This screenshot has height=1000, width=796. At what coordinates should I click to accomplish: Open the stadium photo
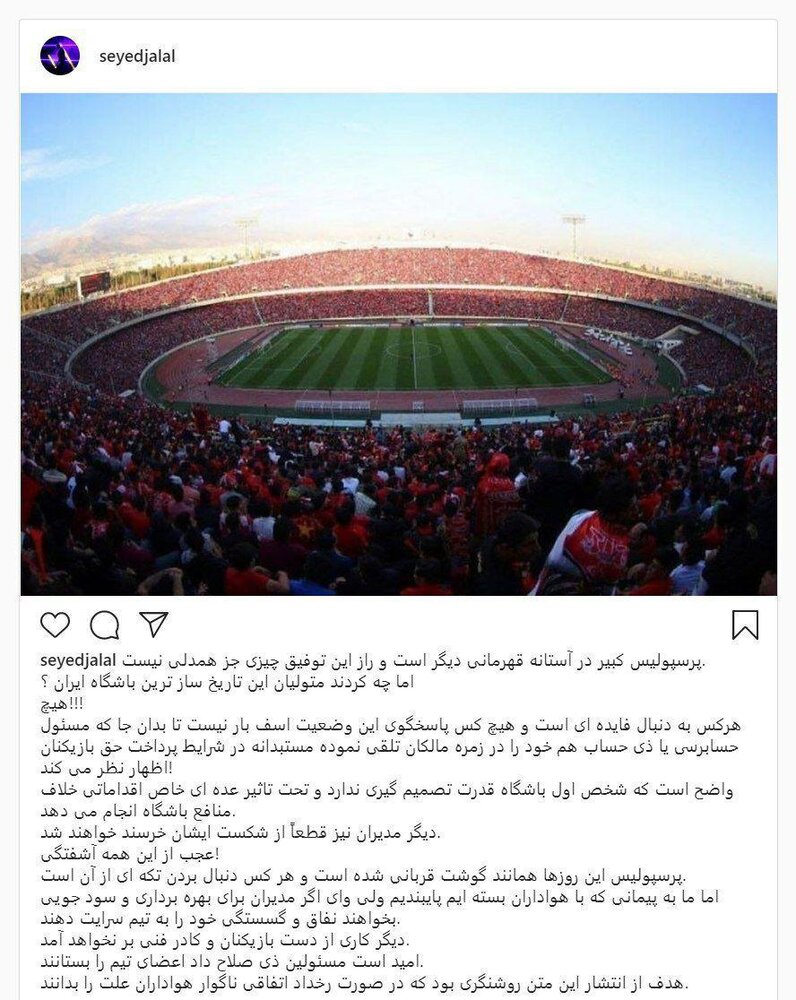click(398, 345)
